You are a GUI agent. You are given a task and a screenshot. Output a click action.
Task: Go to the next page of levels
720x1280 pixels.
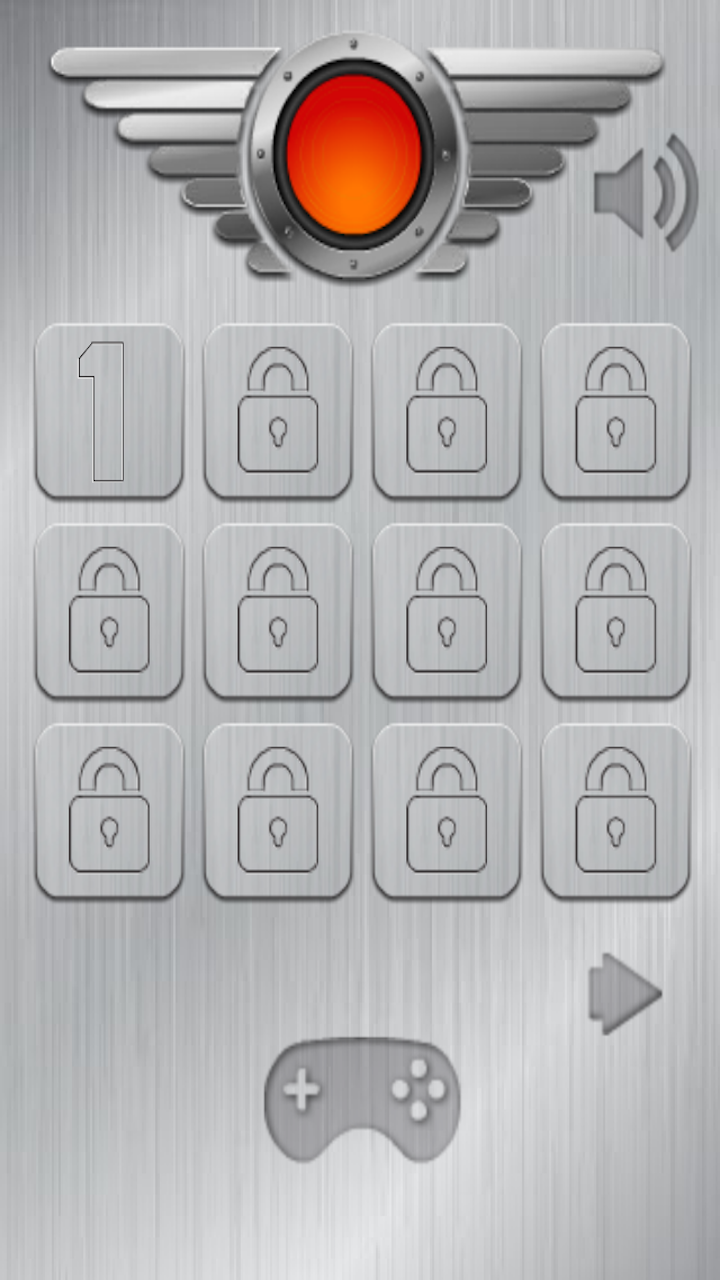(x=625, y=993)
